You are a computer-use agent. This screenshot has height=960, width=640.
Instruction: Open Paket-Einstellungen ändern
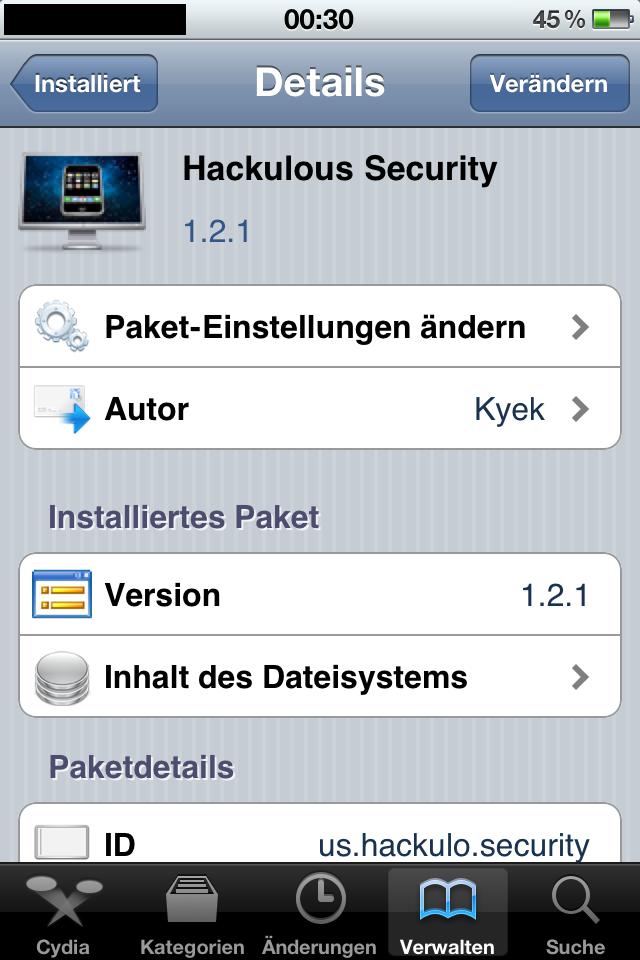(x=320, y=327)
